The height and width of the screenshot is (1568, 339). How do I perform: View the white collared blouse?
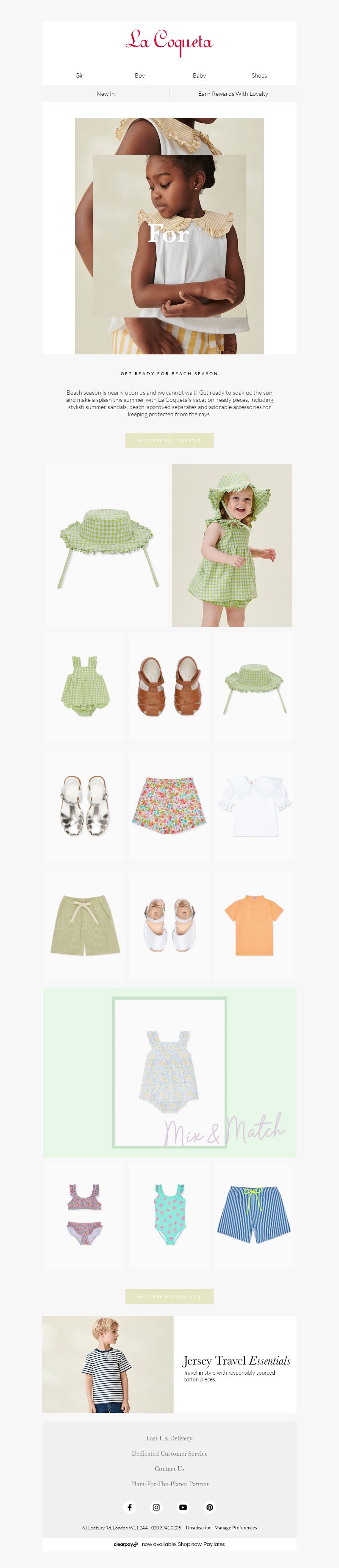[x=254, y=806]
